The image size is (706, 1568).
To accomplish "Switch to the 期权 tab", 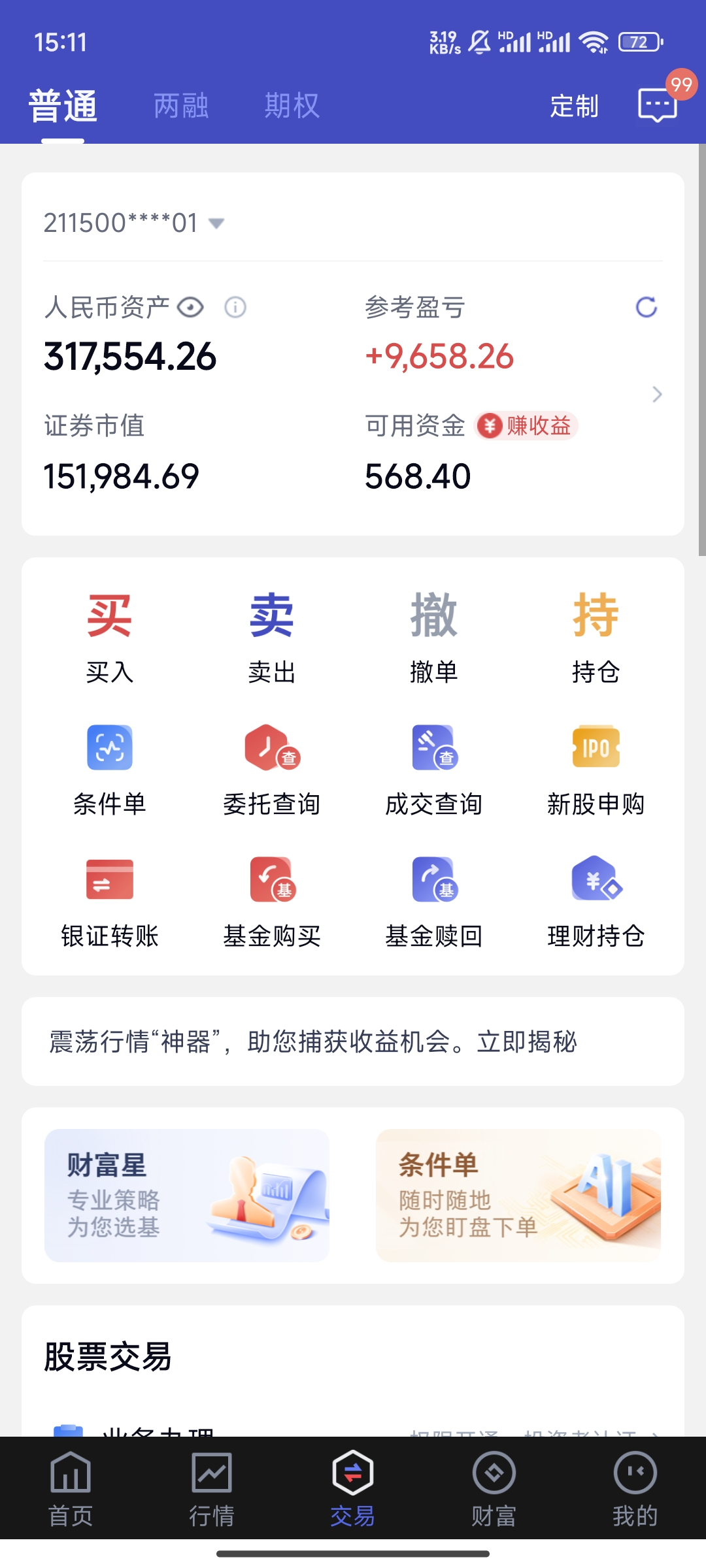I will coord(292,106).
